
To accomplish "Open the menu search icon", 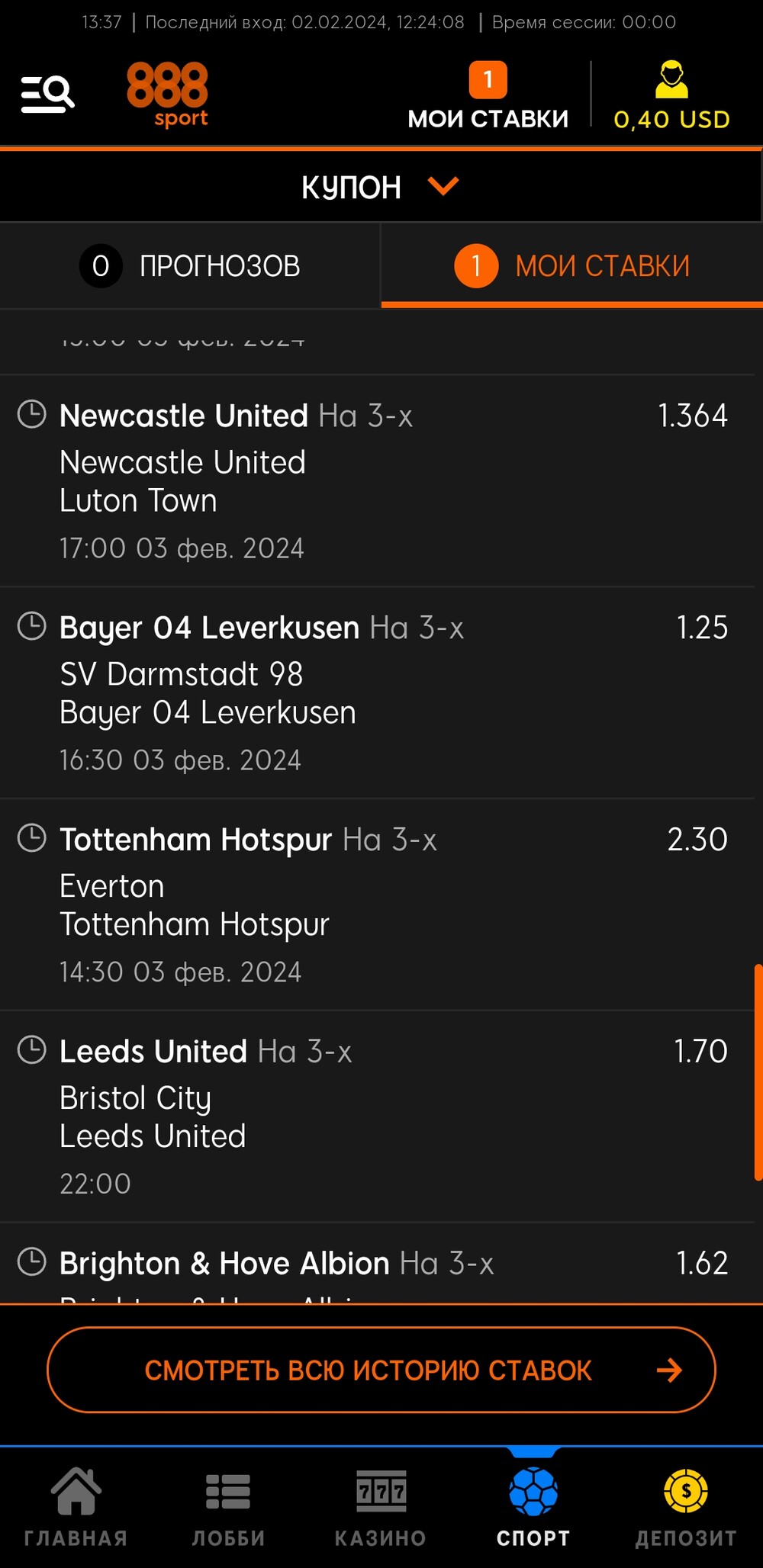I will [x=47, y=95].
